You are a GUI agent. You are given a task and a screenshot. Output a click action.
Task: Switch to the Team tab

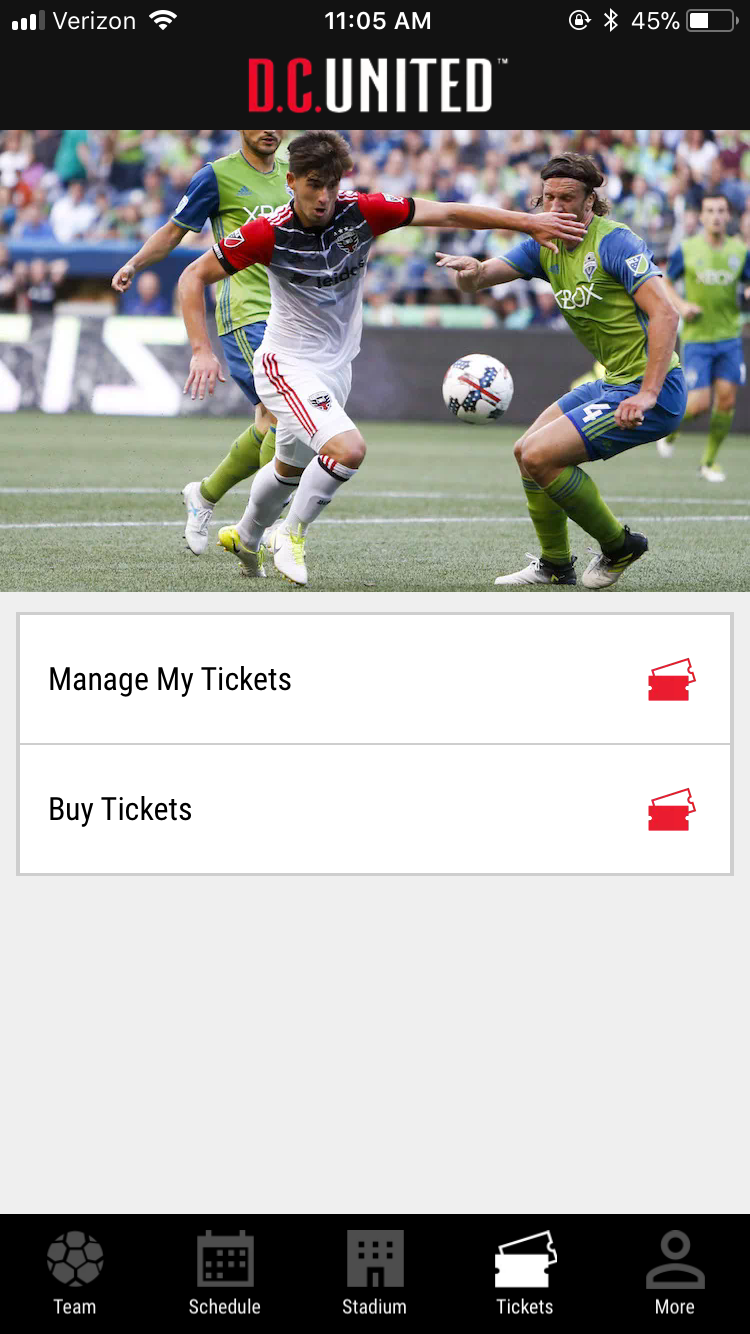[75, 1272]
